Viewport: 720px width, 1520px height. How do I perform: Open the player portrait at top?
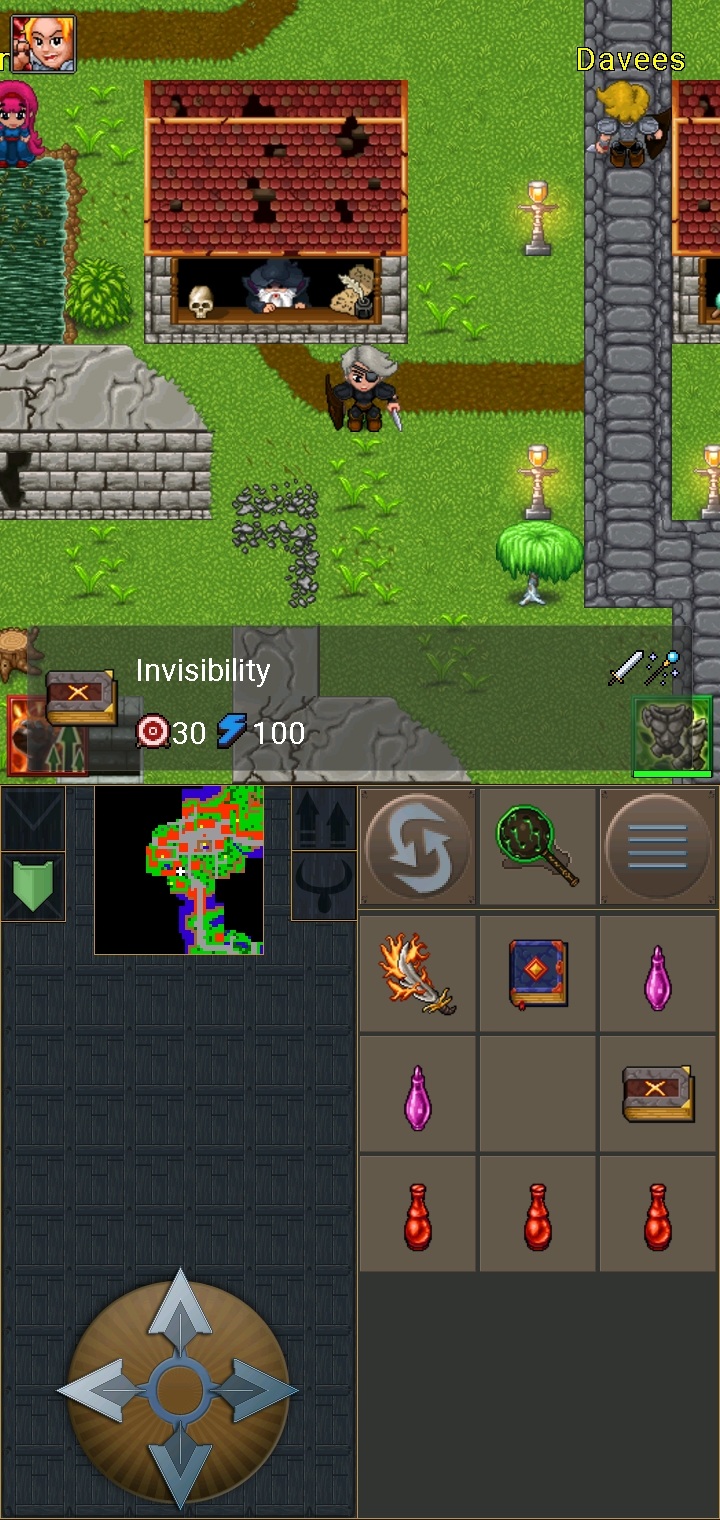43,43
